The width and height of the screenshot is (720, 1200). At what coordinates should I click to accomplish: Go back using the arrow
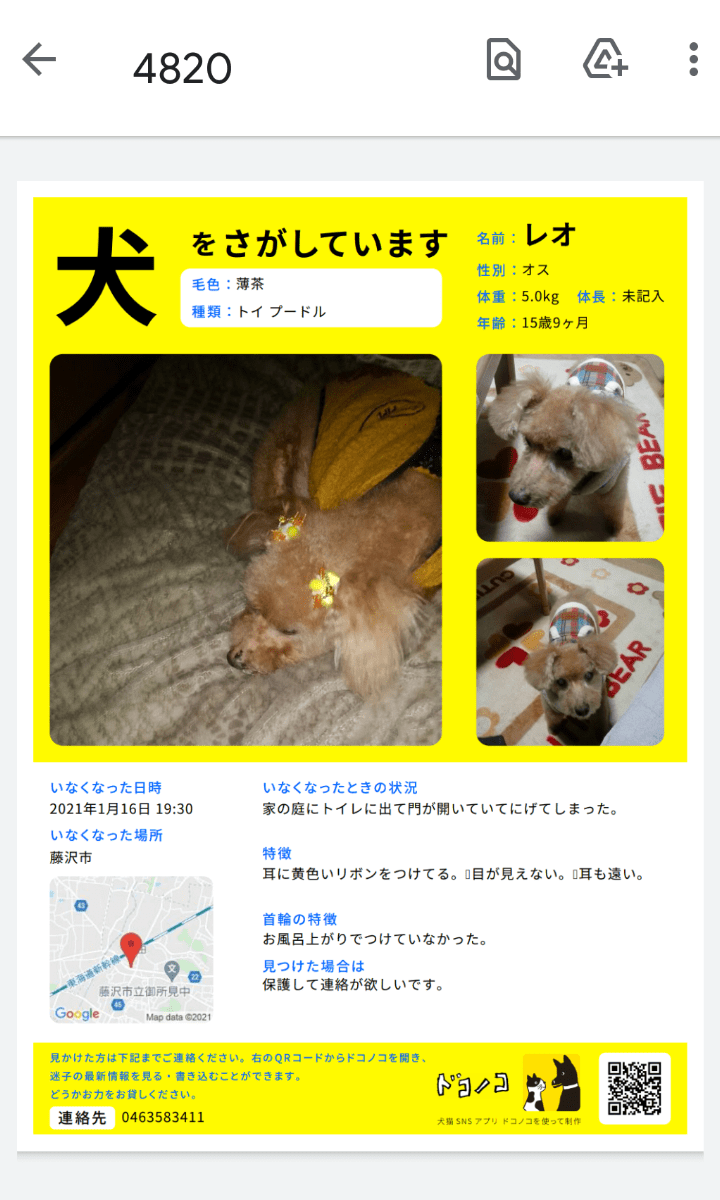(39, 59)
